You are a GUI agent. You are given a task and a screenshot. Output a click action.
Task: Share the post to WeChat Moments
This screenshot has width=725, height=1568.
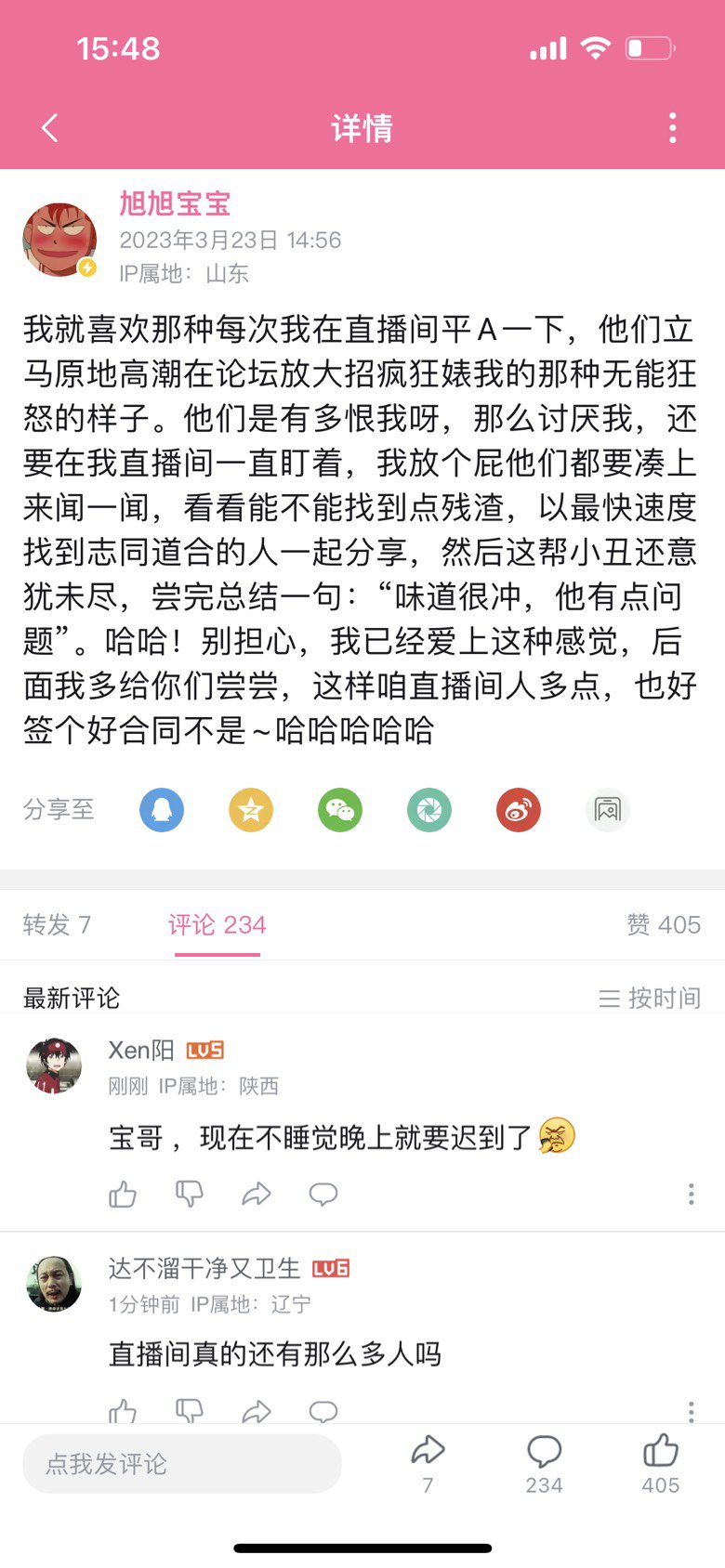click(x=429, y=810)
